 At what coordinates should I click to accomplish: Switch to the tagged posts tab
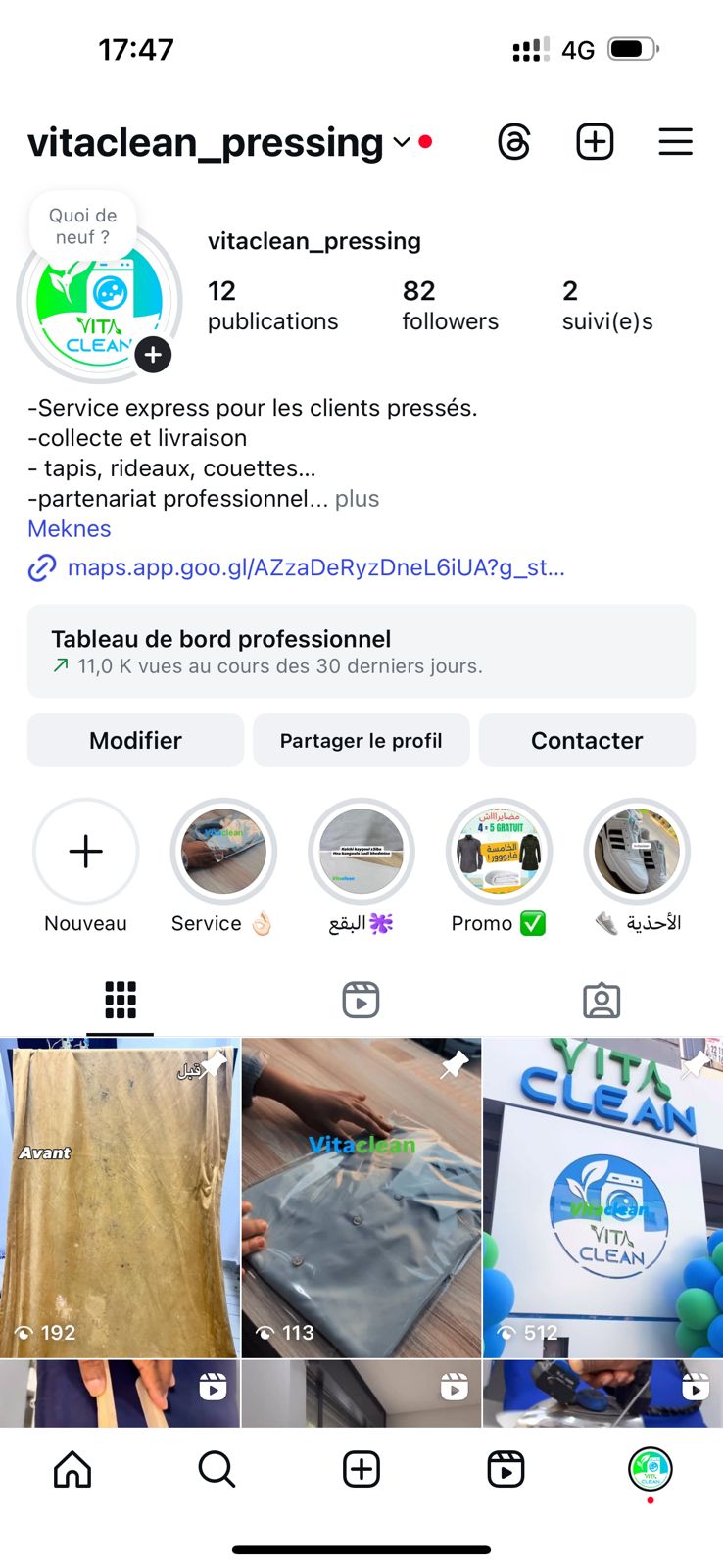click(602, 1001)
